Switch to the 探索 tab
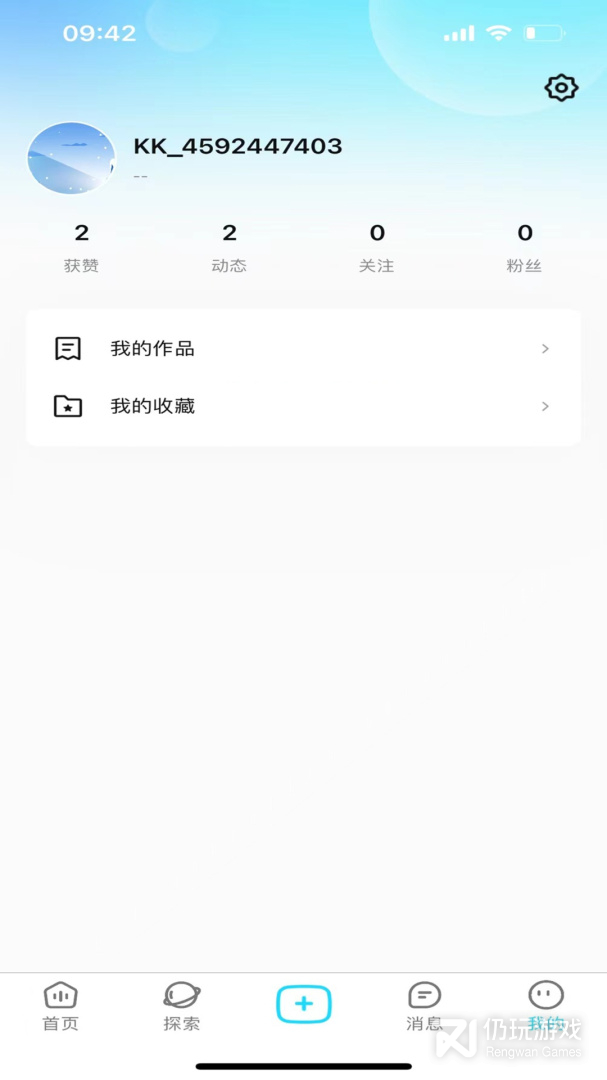The width and height of the screenshot is (607, 1080). pos(182,1006)
